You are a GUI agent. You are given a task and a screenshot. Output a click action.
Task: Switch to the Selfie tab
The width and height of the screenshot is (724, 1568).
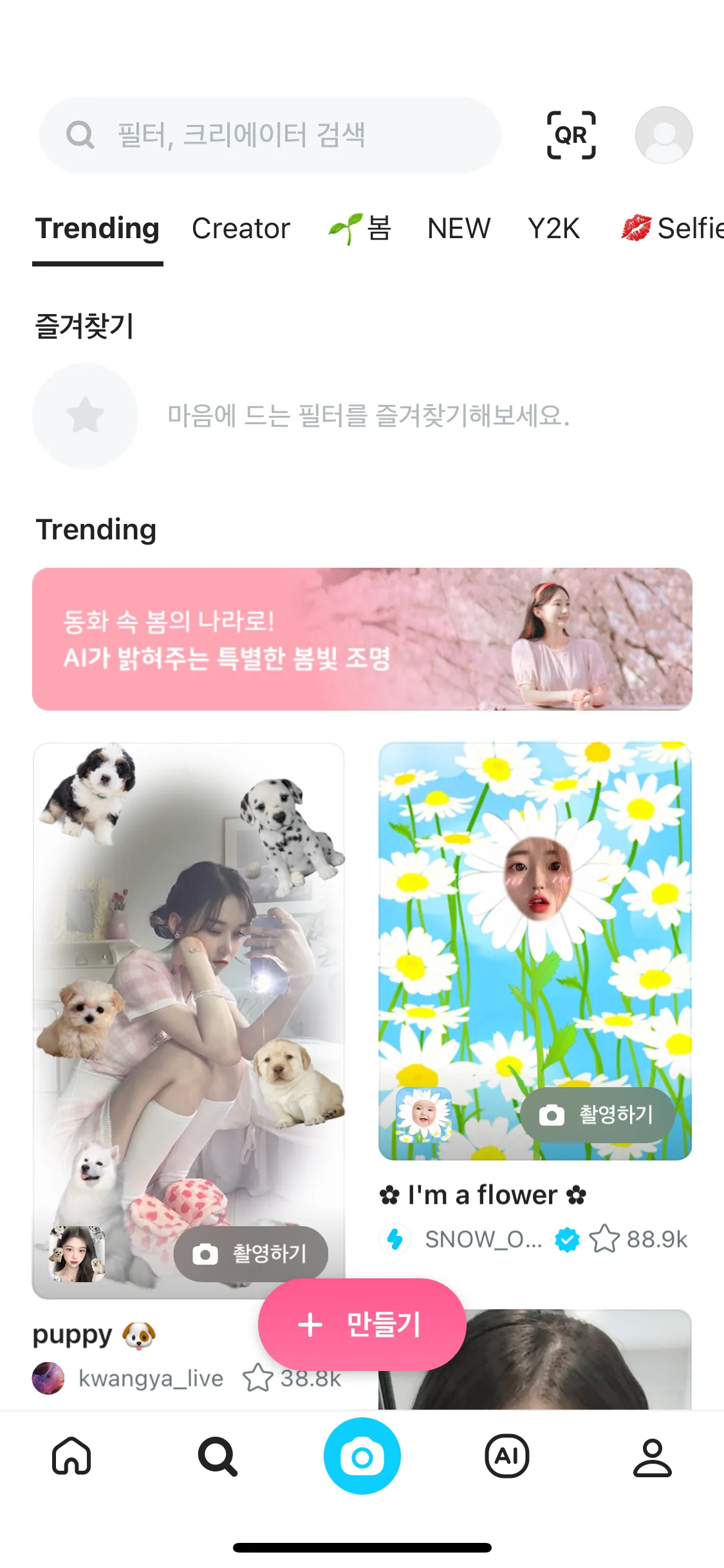(x=673, y=229)
